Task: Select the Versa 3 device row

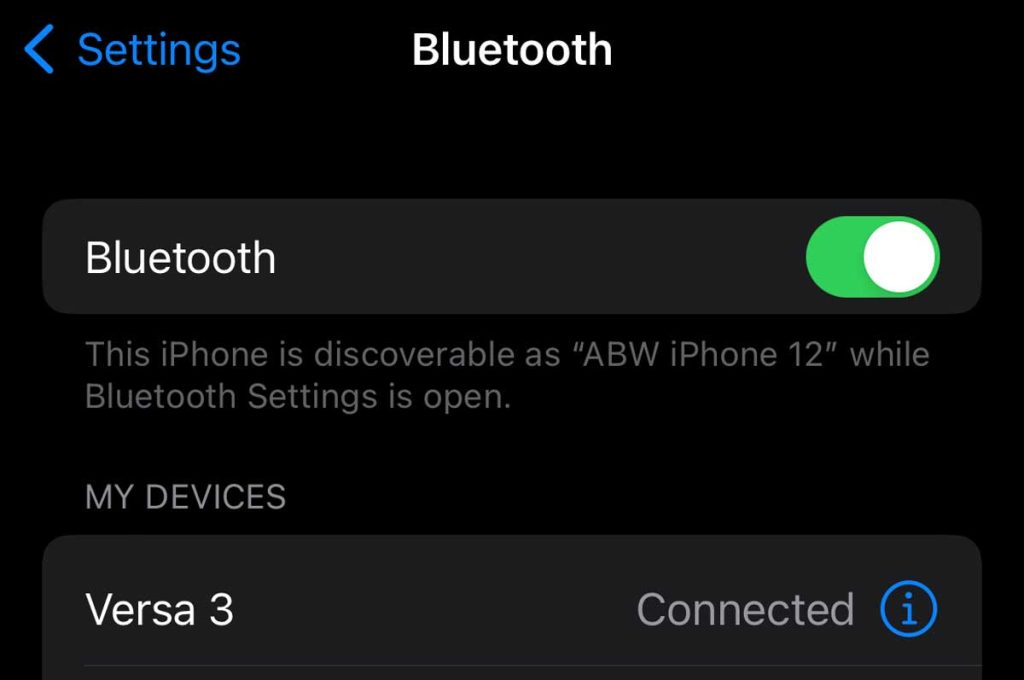Action: point(400,609)
